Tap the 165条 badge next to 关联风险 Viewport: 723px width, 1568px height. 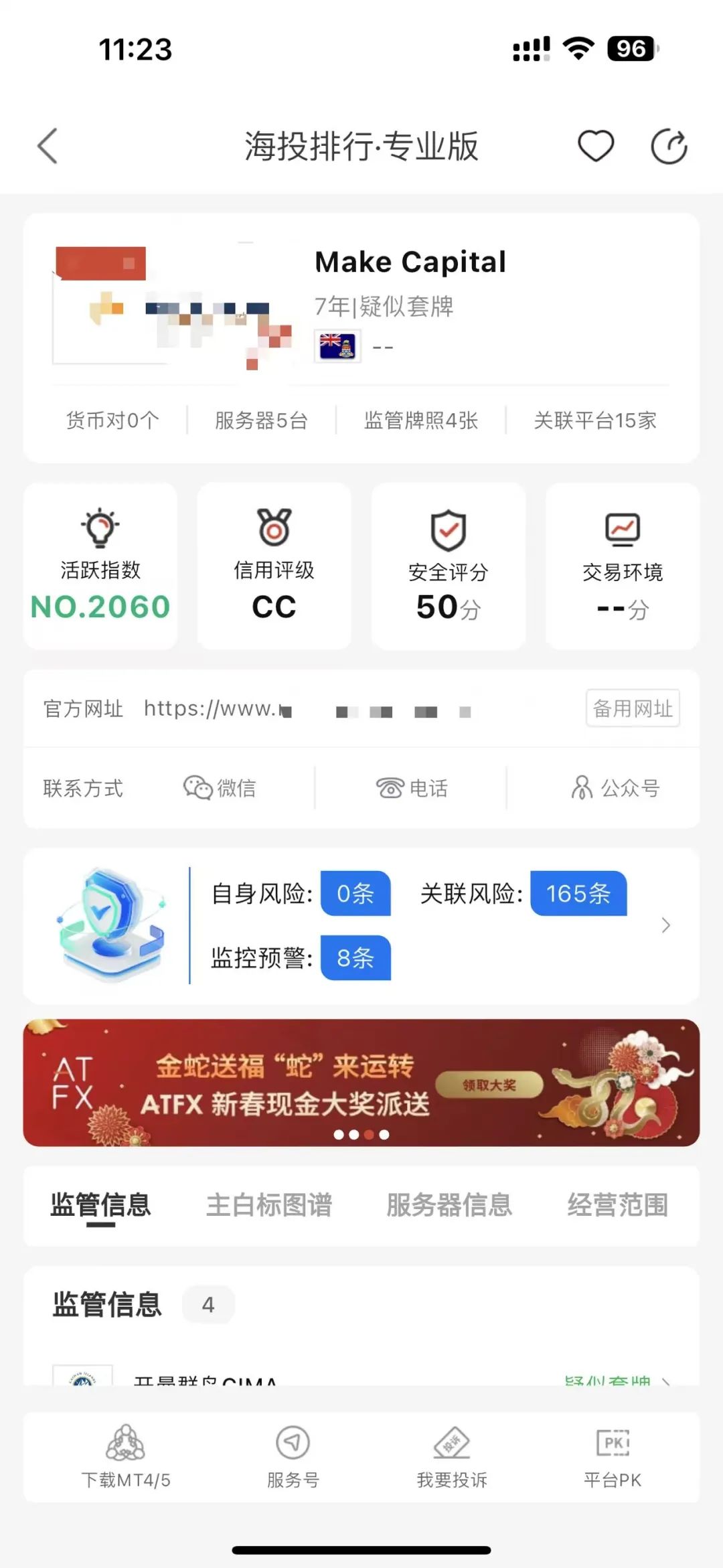point(578,894)
